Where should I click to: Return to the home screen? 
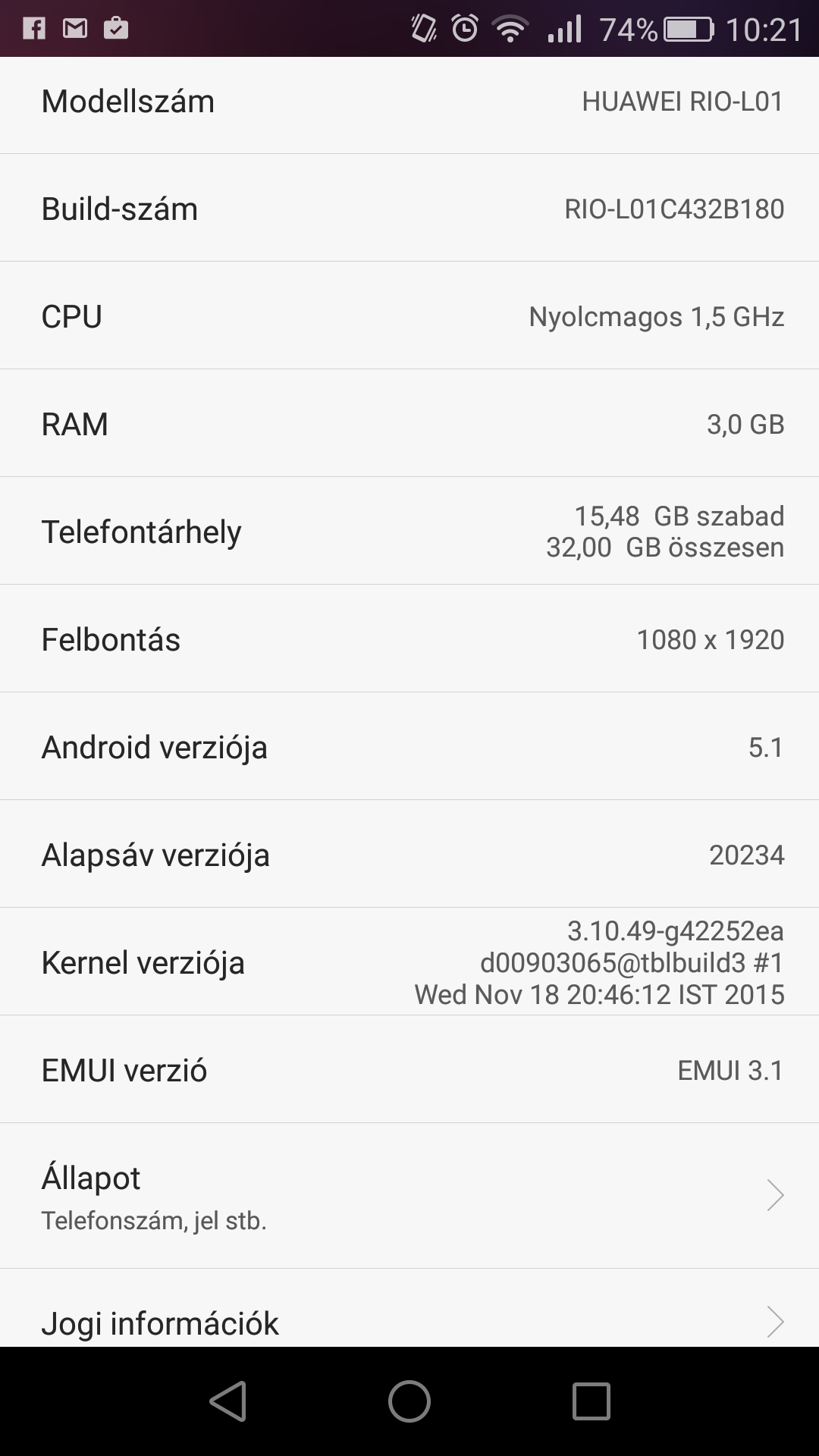409,1401
